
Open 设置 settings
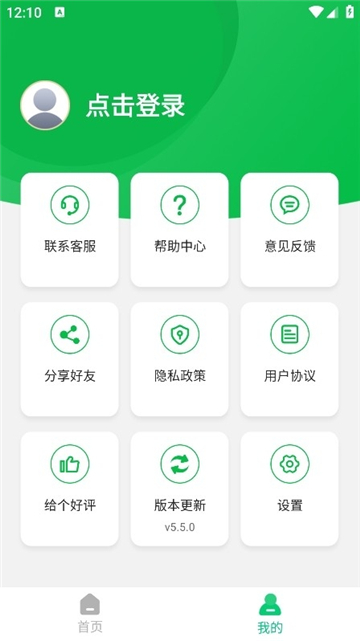(289, 489)
